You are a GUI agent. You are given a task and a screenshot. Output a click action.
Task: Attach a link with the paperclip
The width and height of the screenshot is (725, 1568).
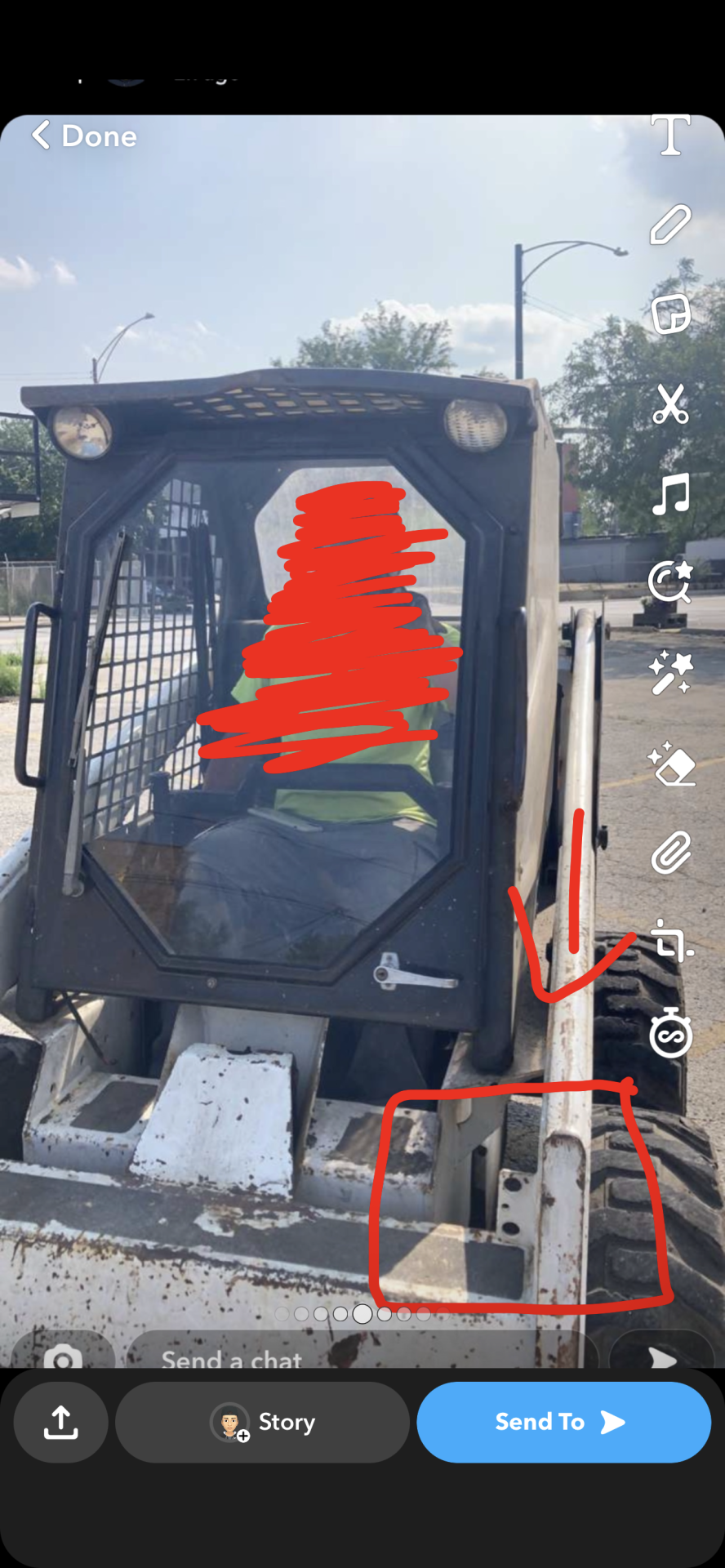tap(670, 853)
